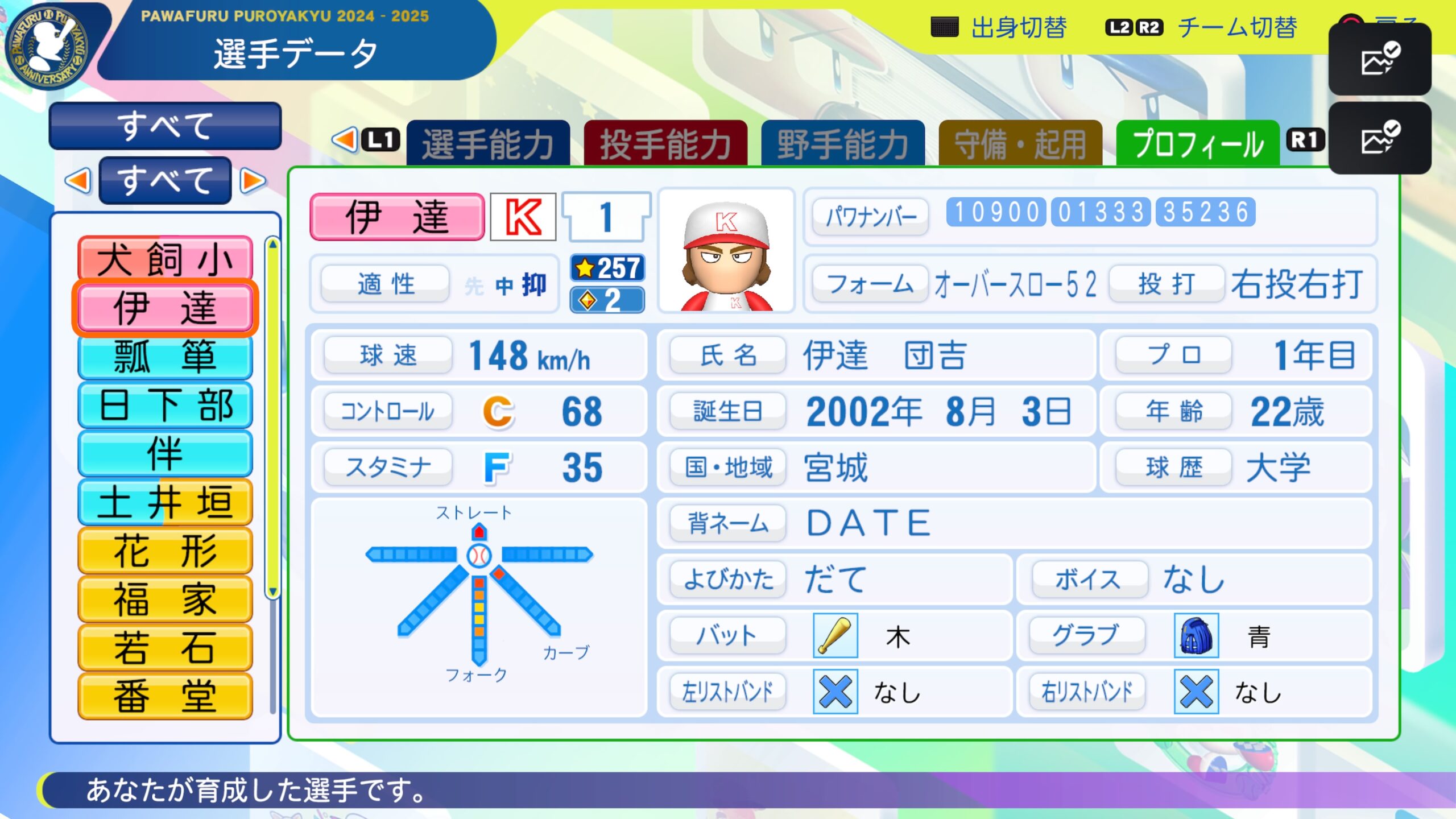
Task: Tap the right arrow beside the すべて filter
Action: 253,181
